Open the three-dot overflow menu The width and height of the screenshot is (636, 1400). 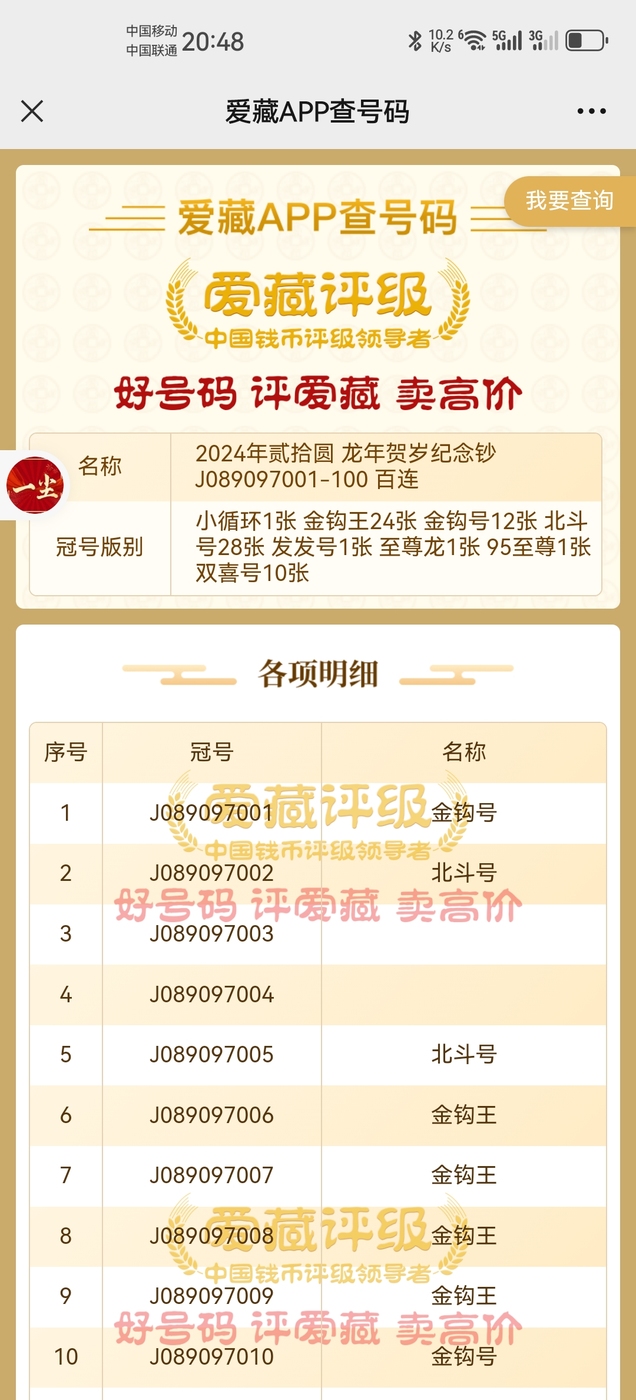pos(591,111)
